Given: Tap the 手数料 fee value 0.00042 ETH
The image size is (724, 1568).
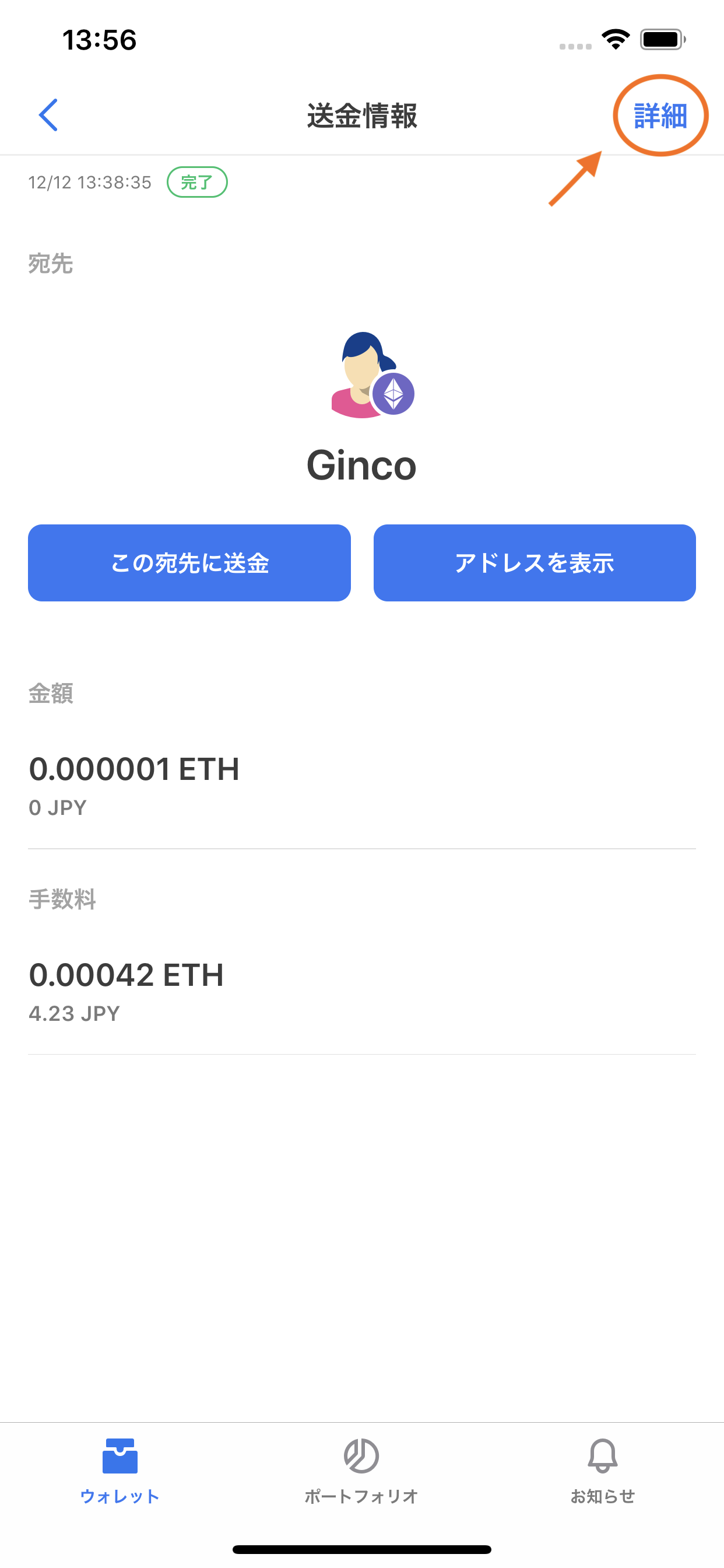Looking at the screenshot, I should pyautogui.click(x=127, y=974).
